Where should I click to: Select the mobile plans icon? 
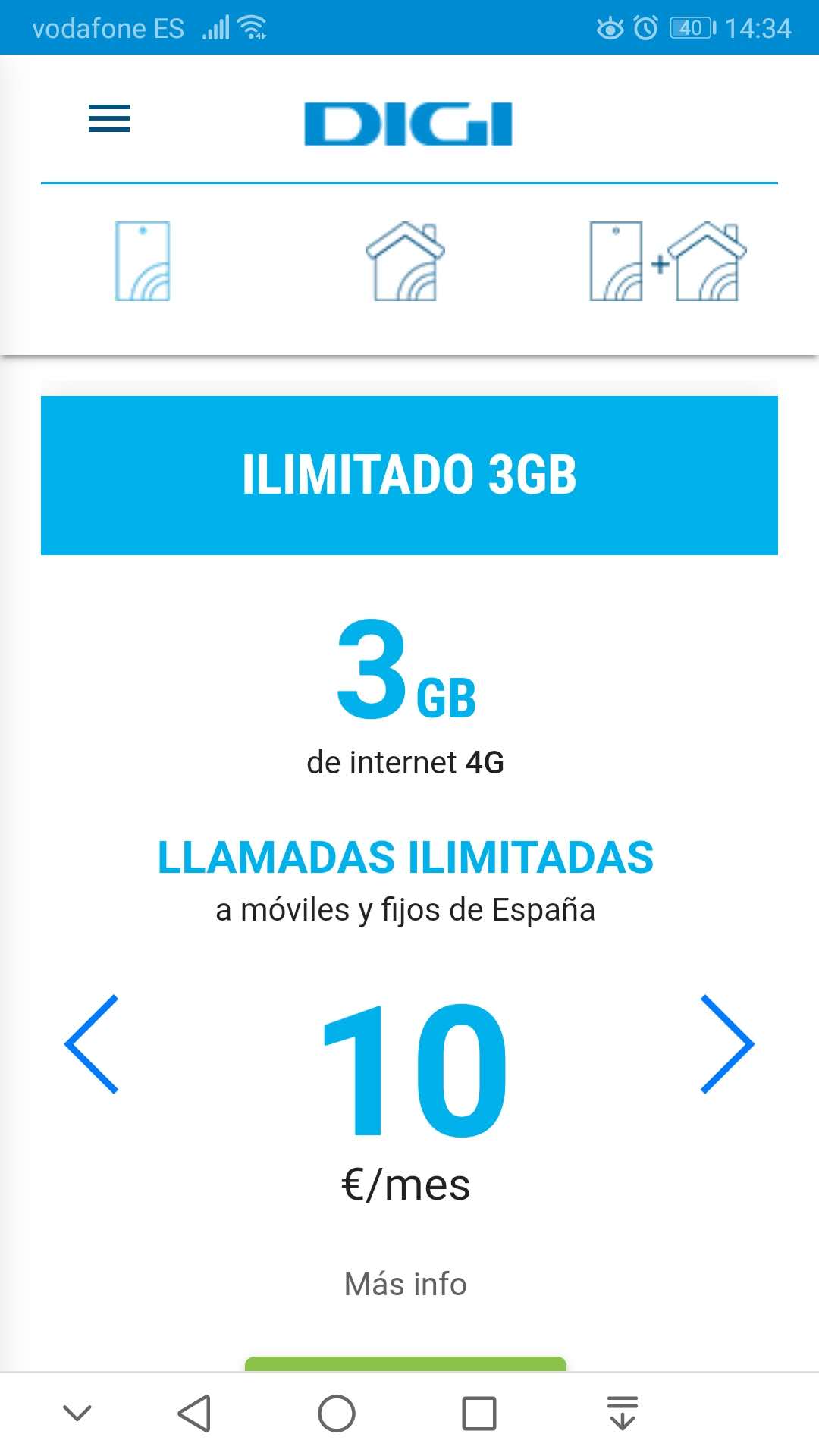point(143,261)
